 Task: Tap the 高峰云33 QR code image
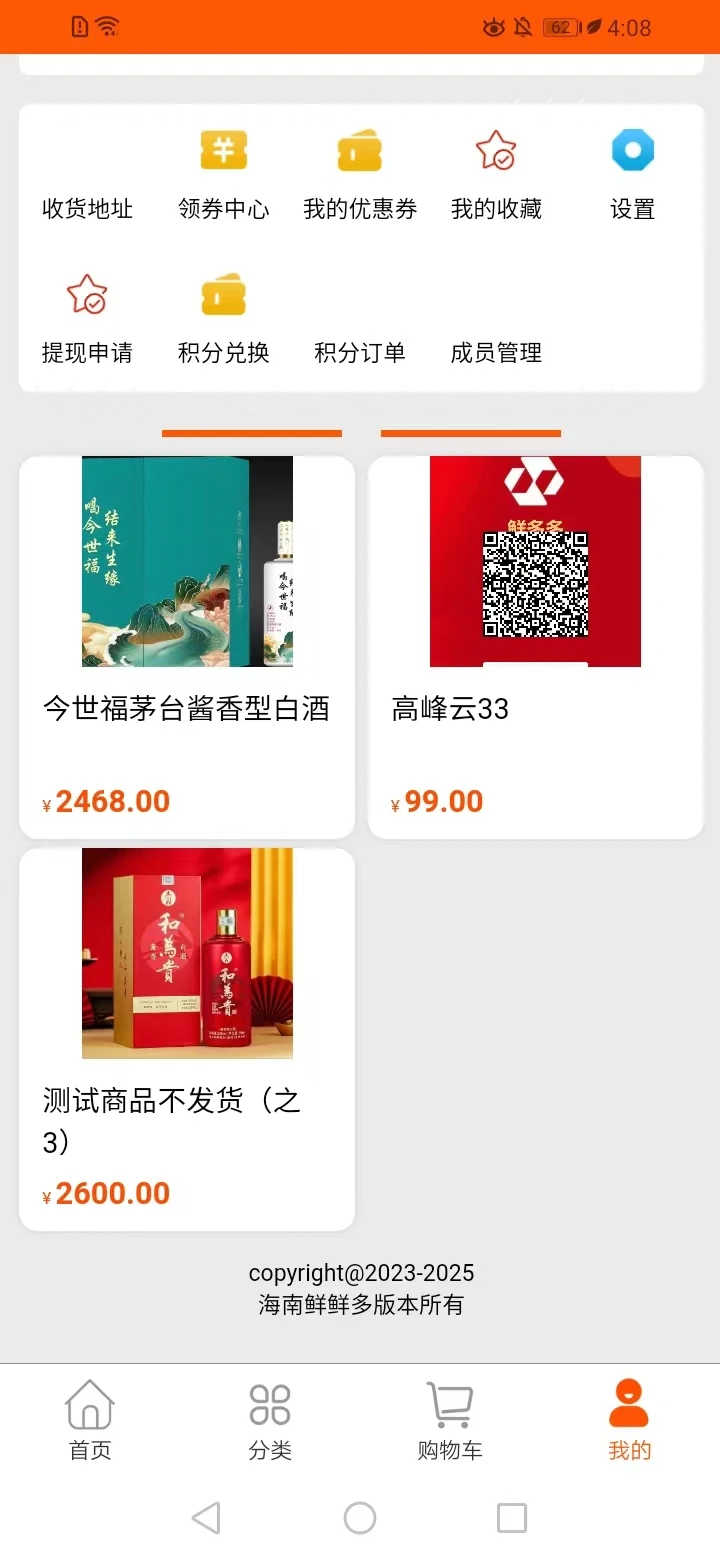(534, 562)
